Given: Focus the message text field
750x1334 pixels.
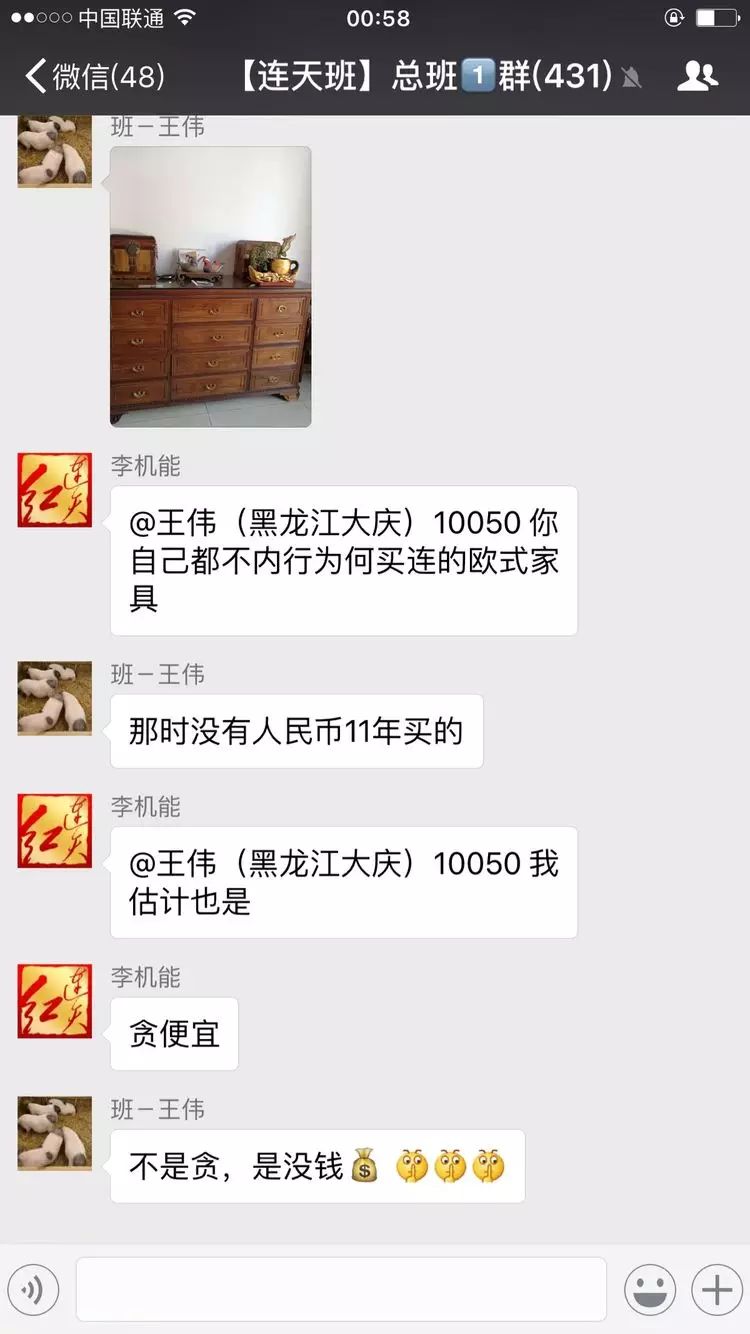Looking at the screenshot, I should point(341,1290).
